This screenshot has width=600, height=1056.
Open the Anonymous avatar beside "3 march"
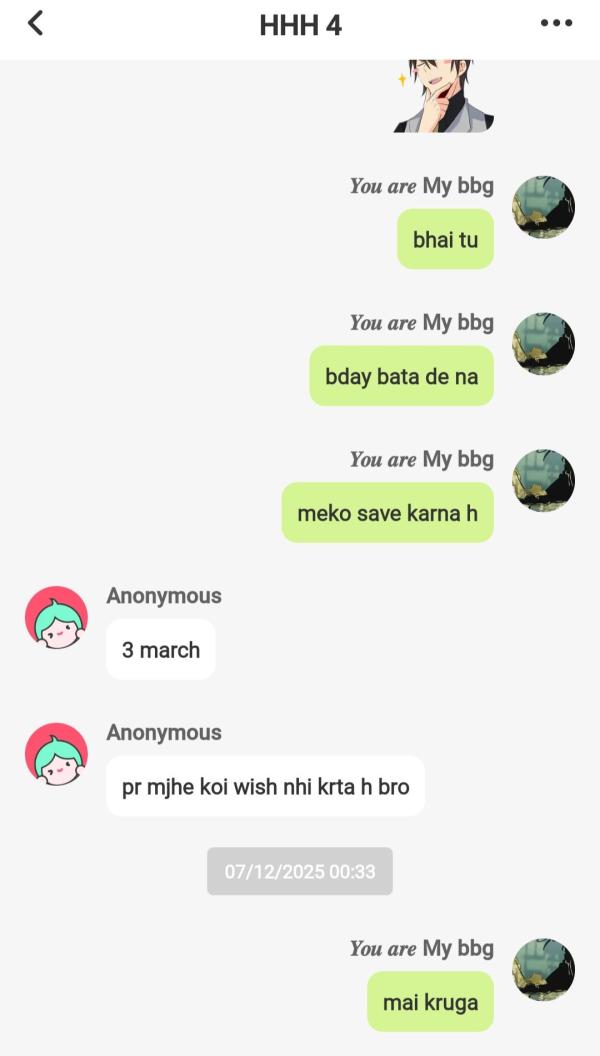coord(56,618)
